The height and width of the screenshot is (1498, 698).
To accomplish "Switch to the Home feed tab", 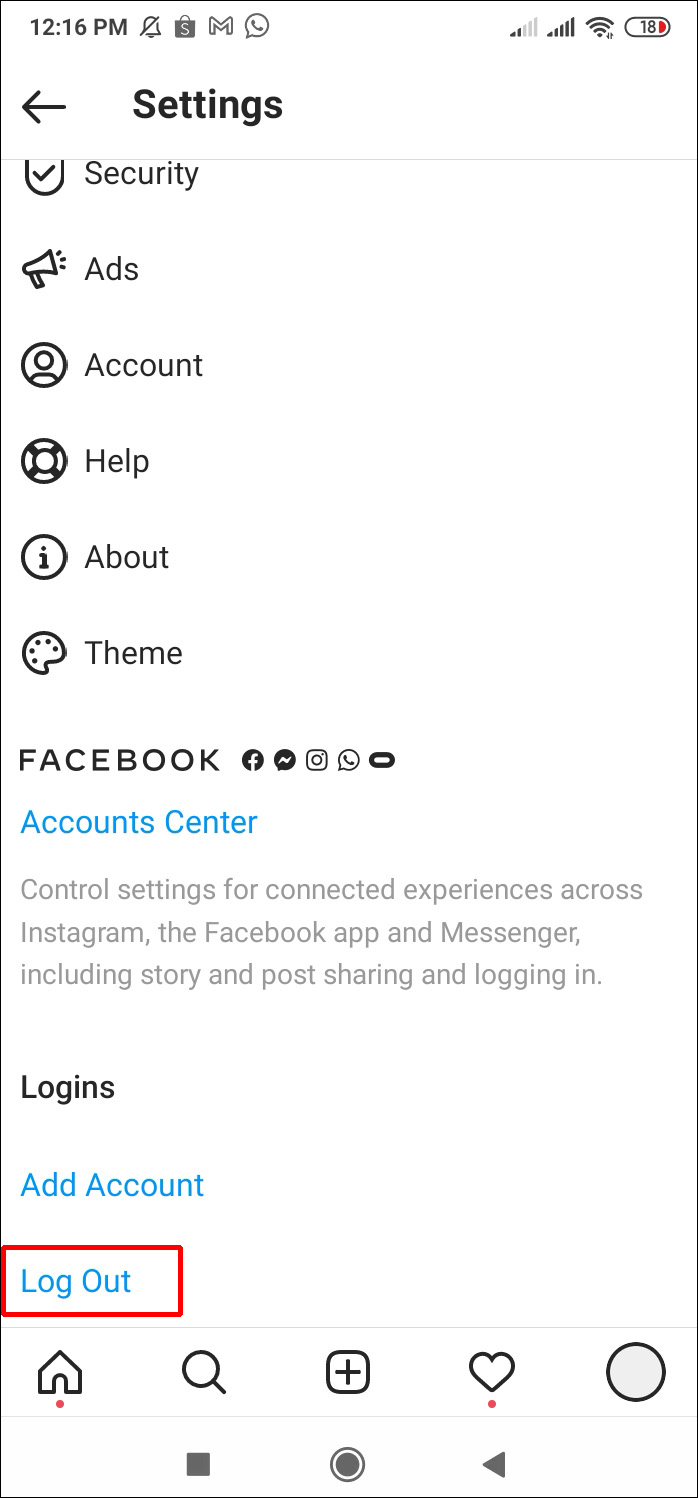I will click(x=60, y=1373).
